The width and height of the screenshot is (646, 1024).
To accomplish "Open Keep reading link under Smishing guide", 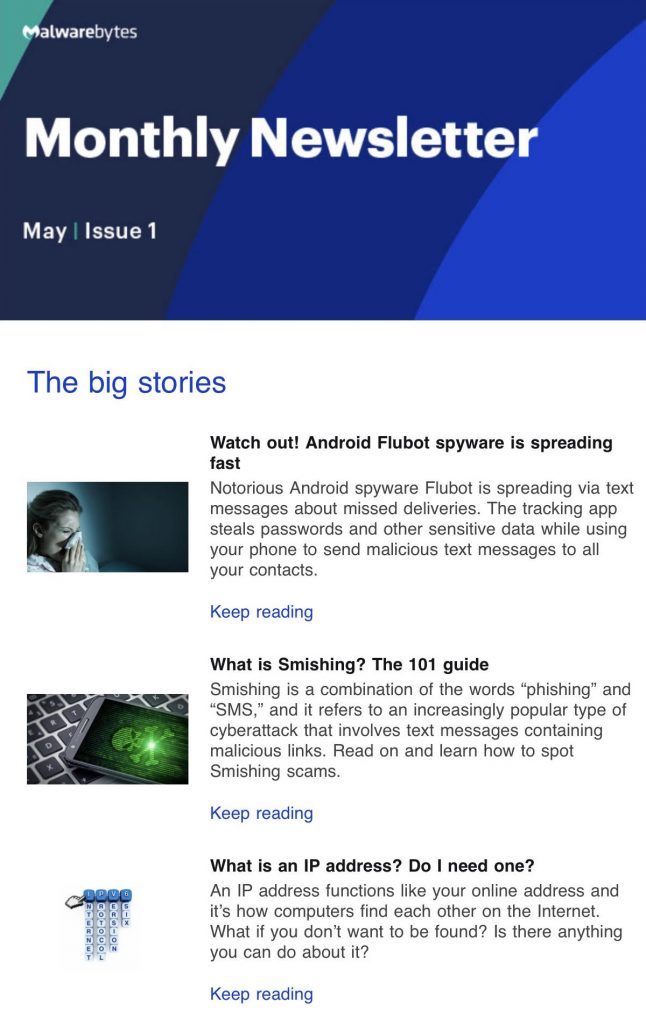I will (261, 813).
